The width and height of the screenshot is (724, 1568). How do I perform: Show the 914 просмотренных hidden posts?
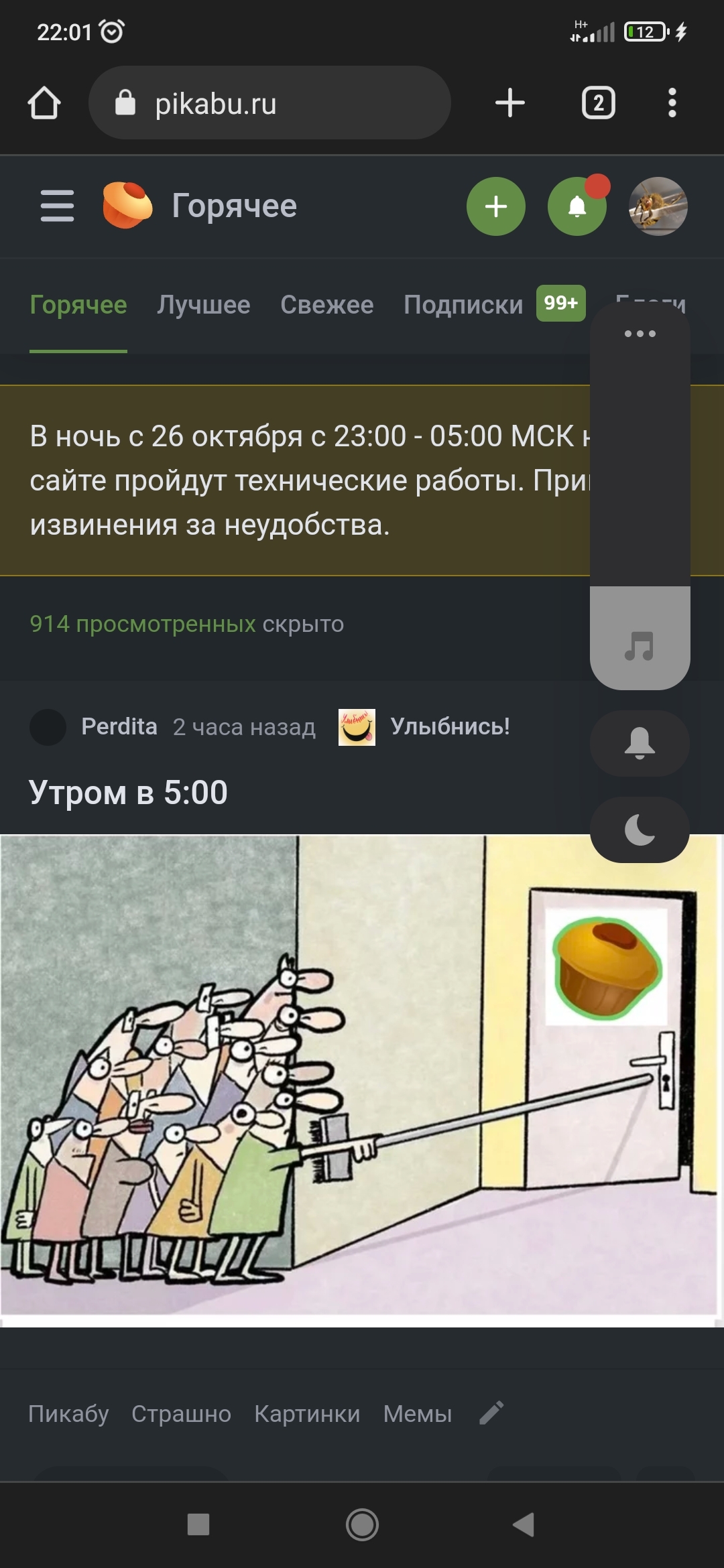point(143,624)
